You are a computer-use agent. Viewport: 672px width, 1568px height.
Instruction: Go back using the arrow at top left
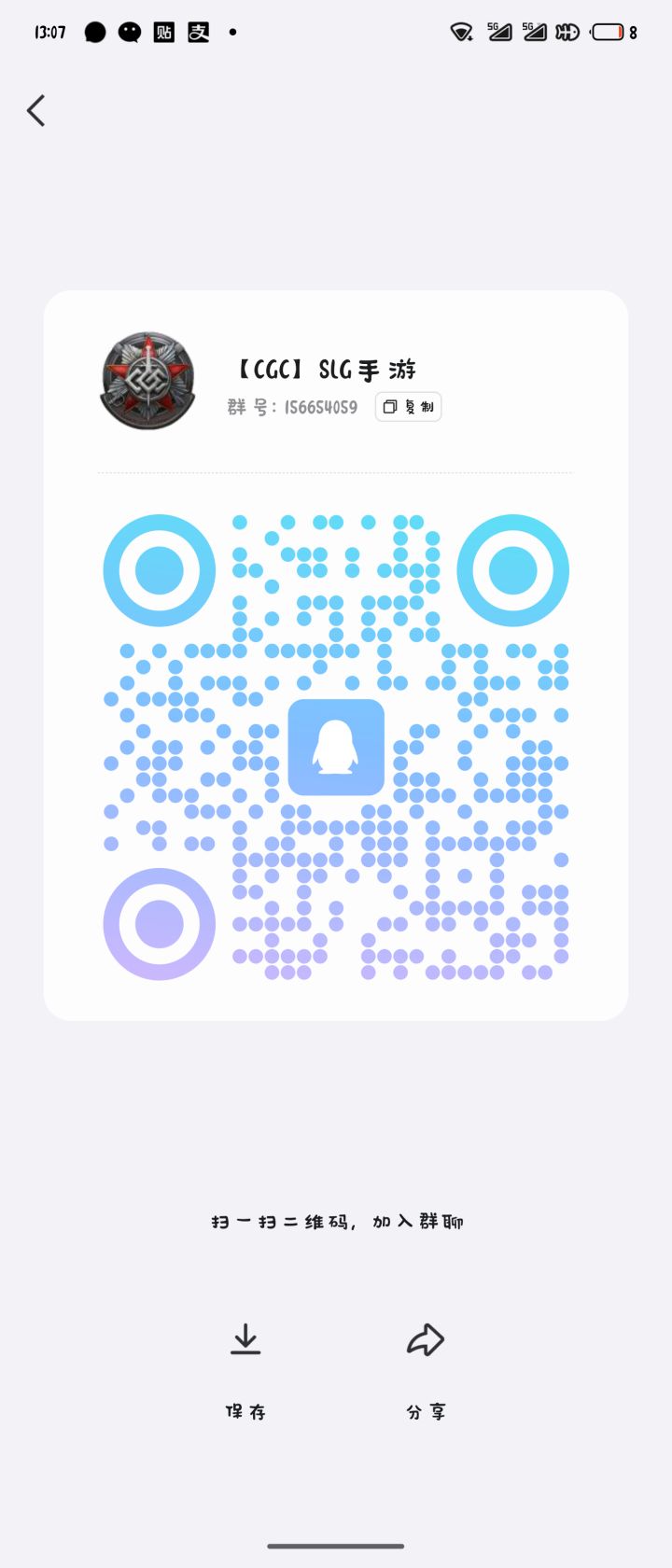coord(35,110)
